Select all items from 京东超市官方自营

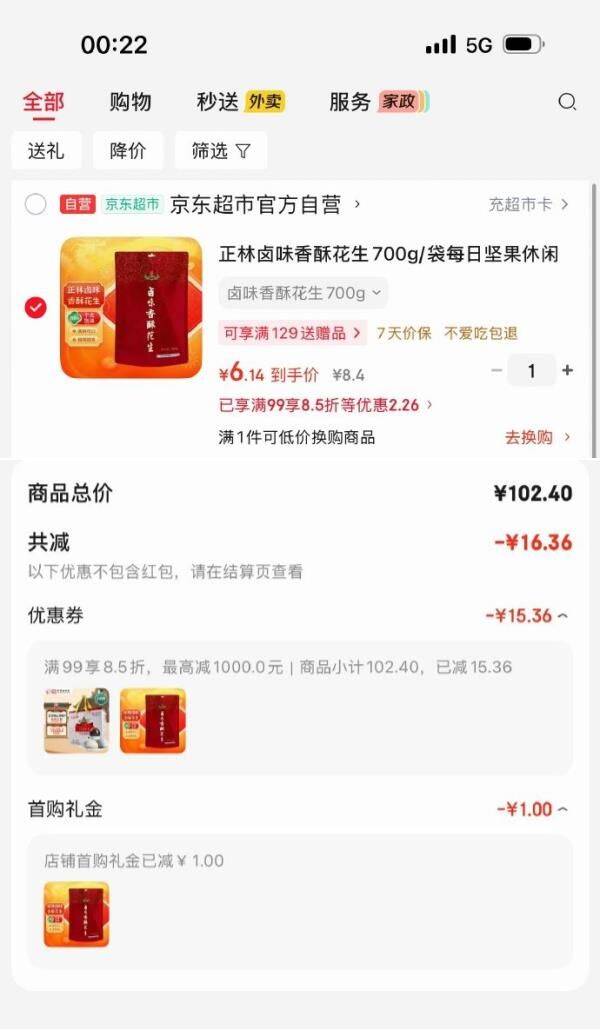click(x=36, y=205)
